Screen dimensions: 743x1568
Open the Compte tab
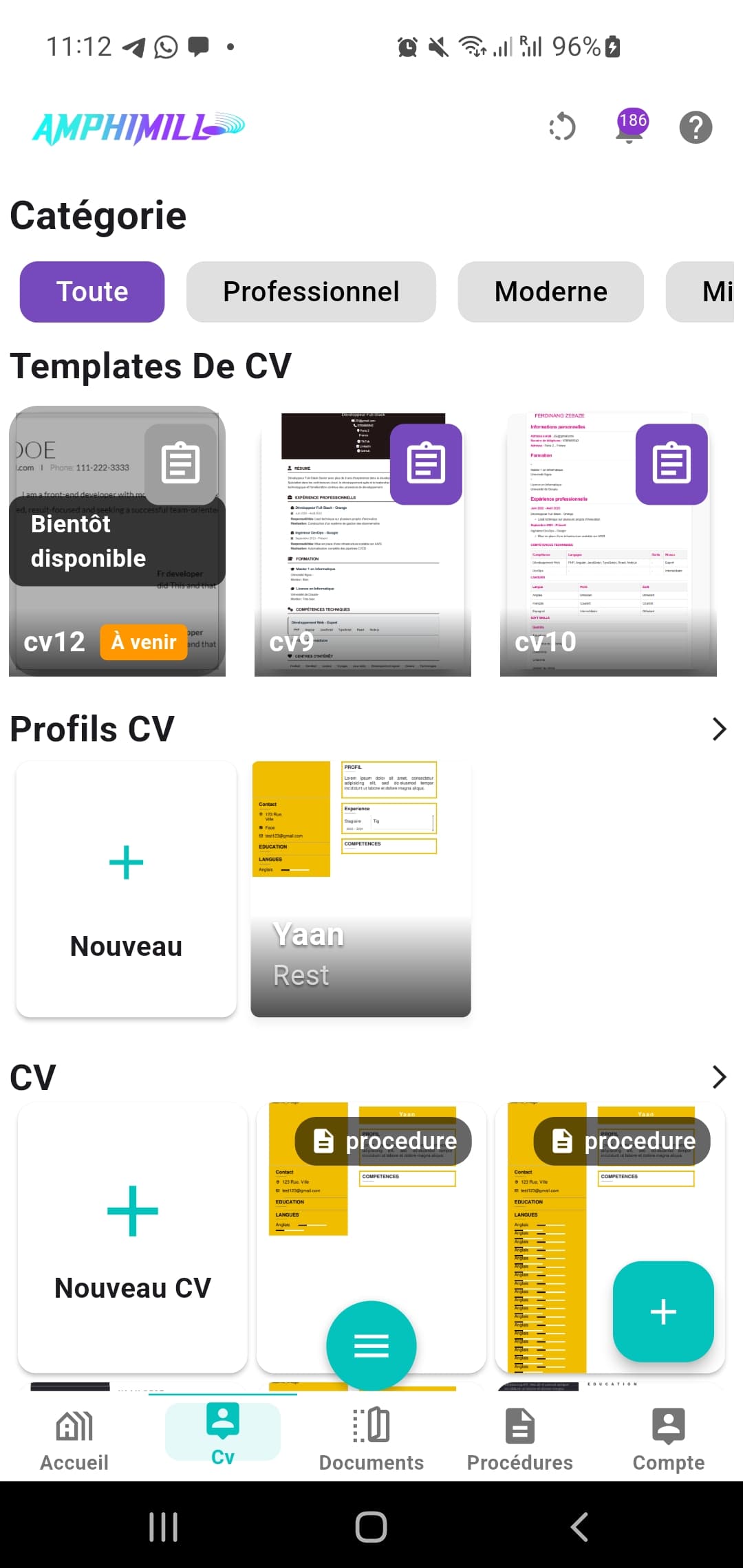coord(668,1440)
